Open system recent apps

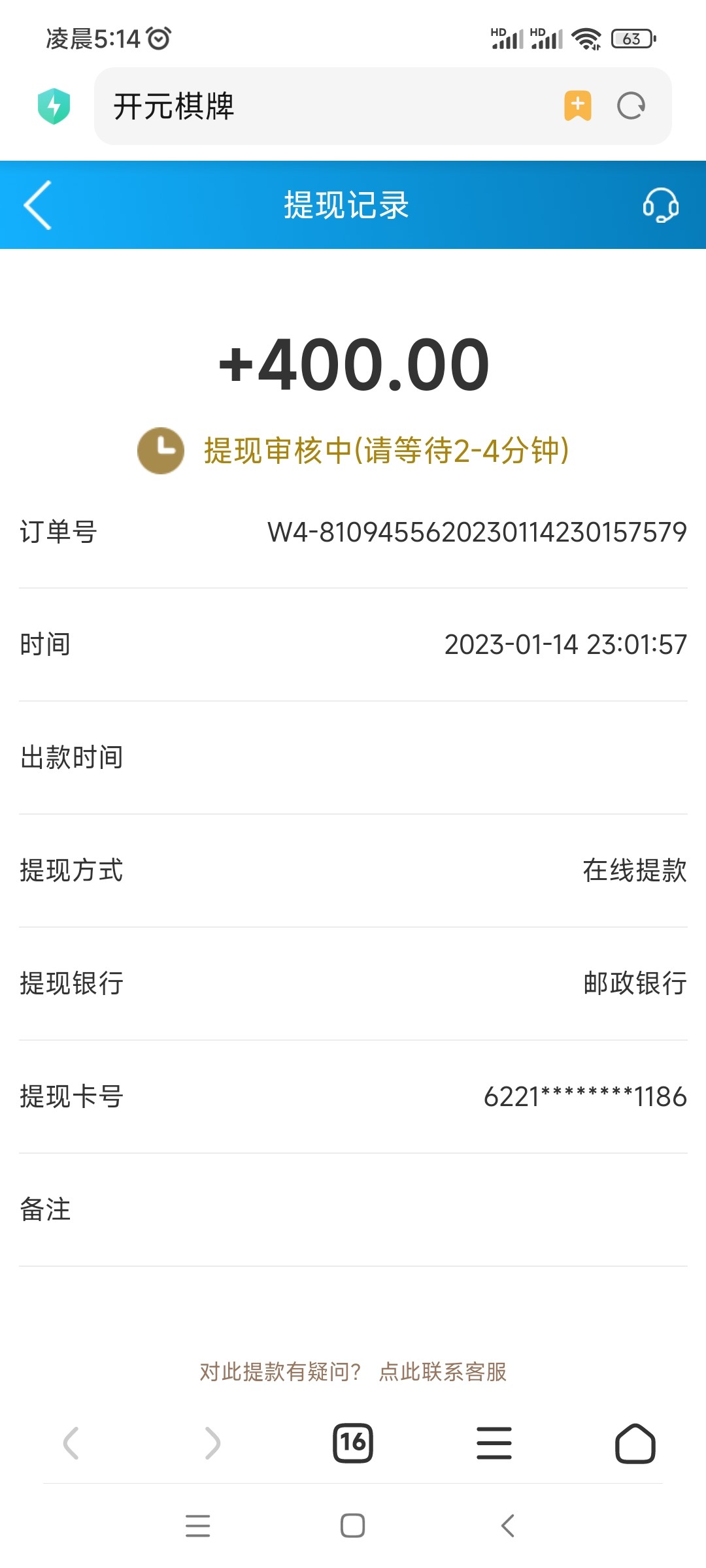click(x=197, y=1526)
